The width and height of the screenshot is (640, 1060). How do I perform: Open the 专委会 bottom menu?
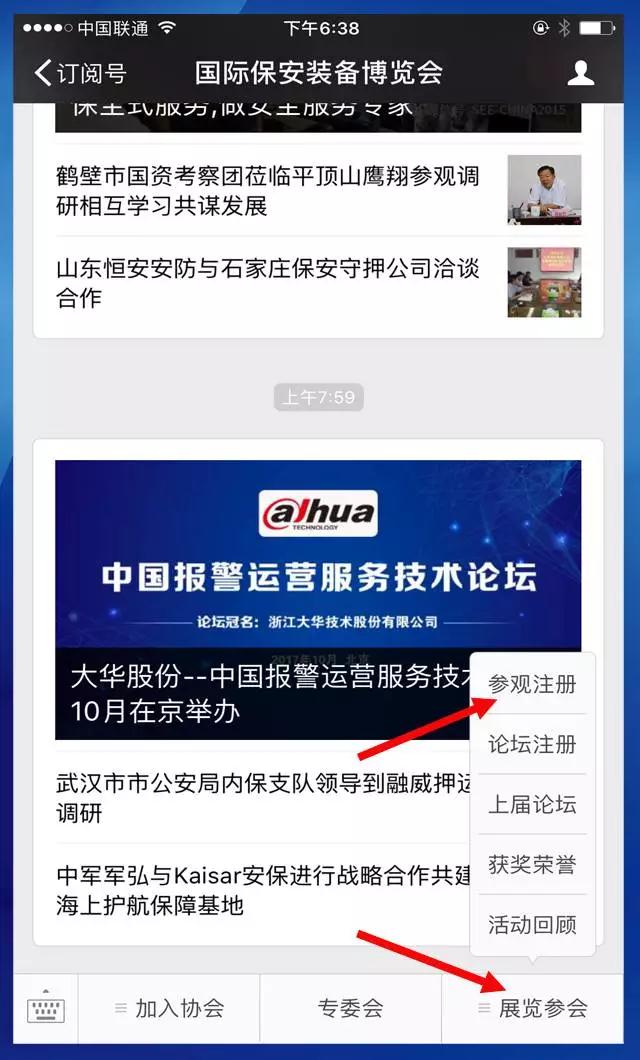tap(350, 1008)
